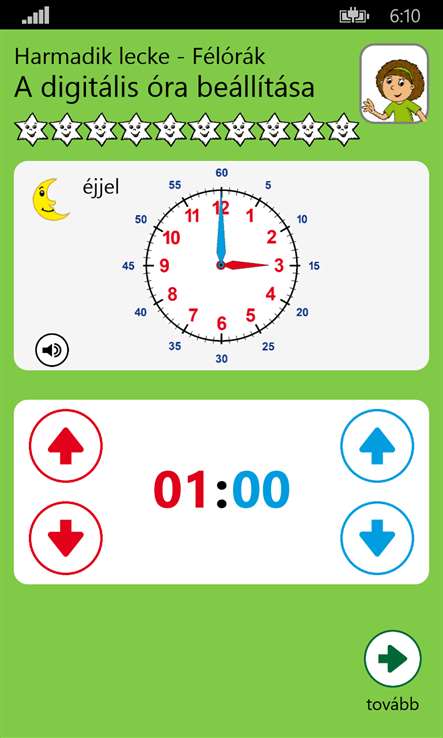Screen dimensions: 443x738
Task: Go forward with the tovább arrow
Action: (393, 659)
